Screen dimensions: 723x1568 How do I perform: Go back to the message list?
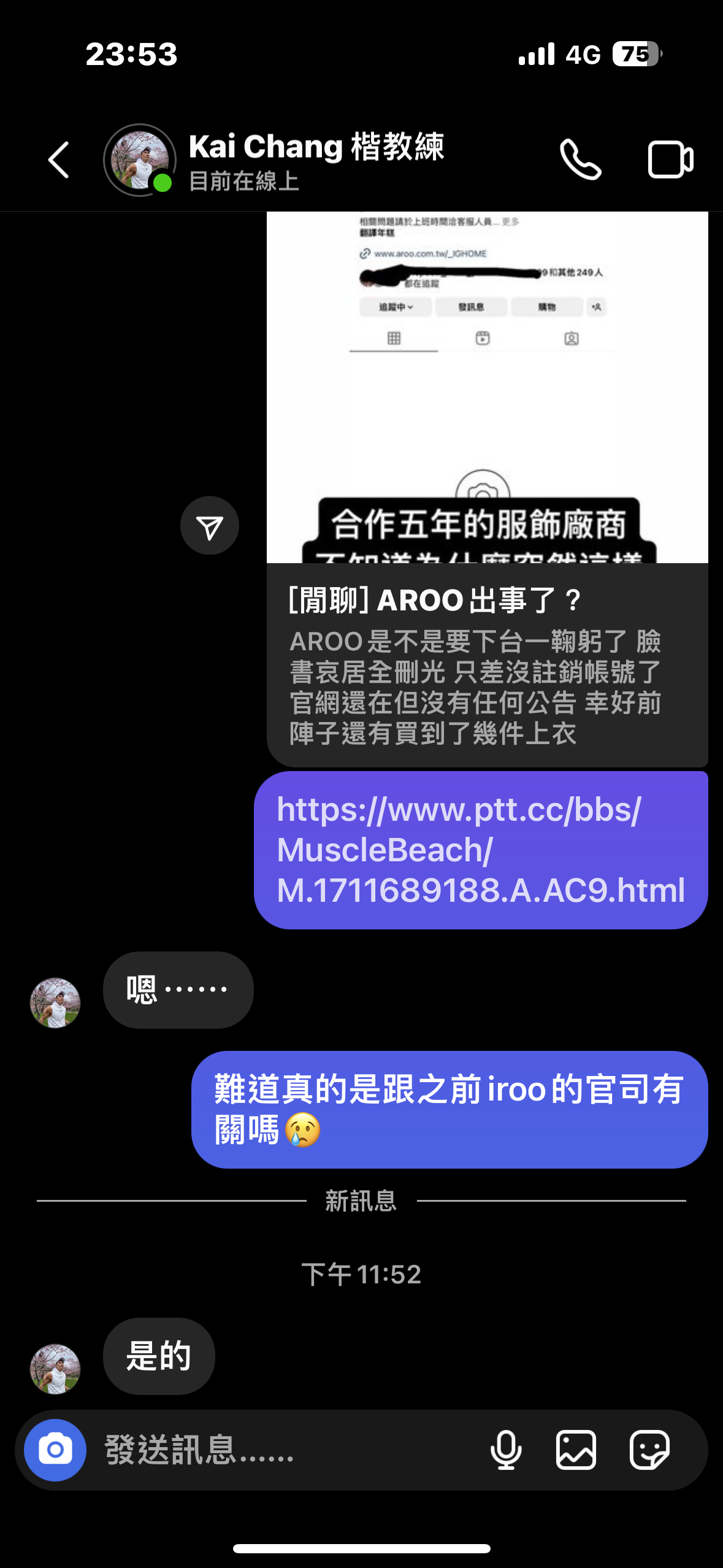[59, 160]
